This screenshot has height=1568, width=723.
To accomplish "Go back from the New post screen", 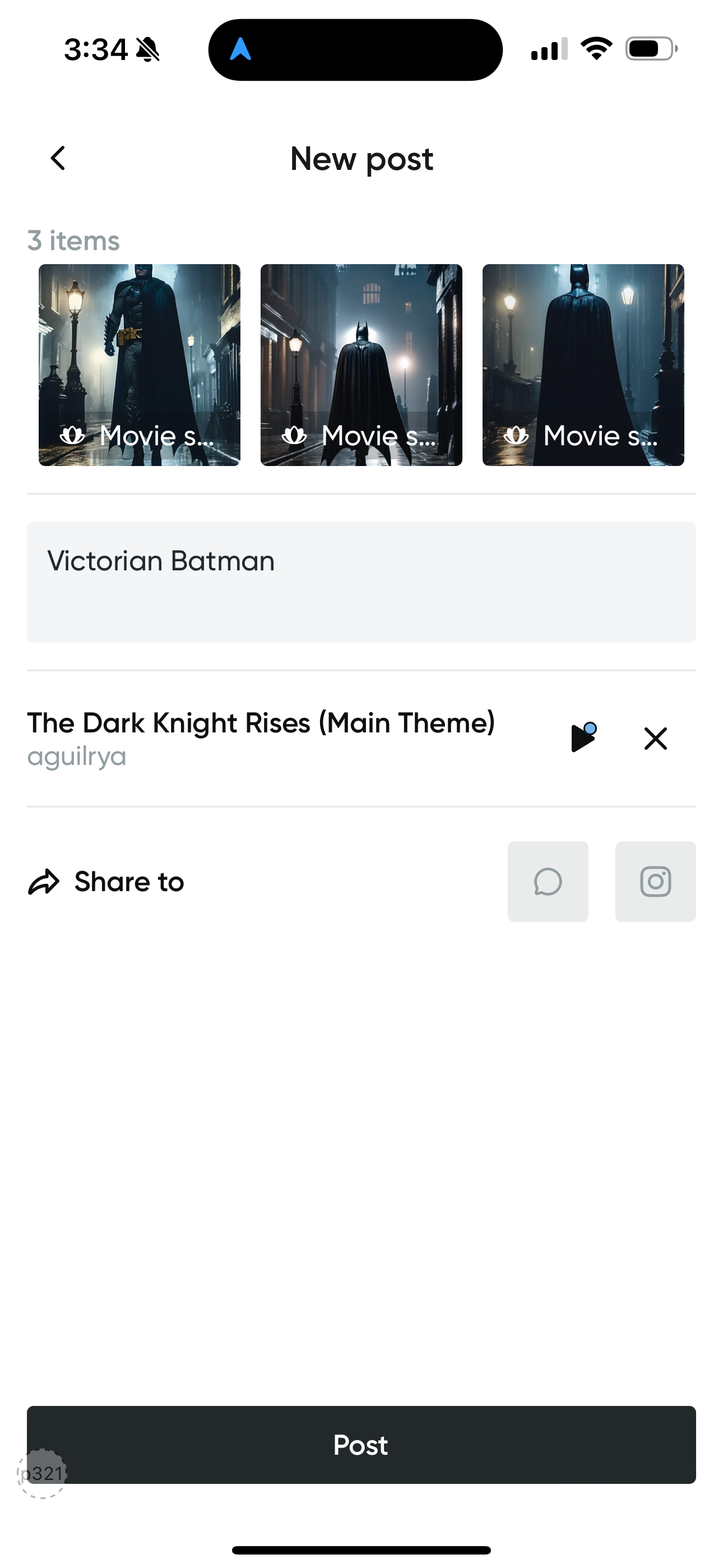I will pos(58,159).
